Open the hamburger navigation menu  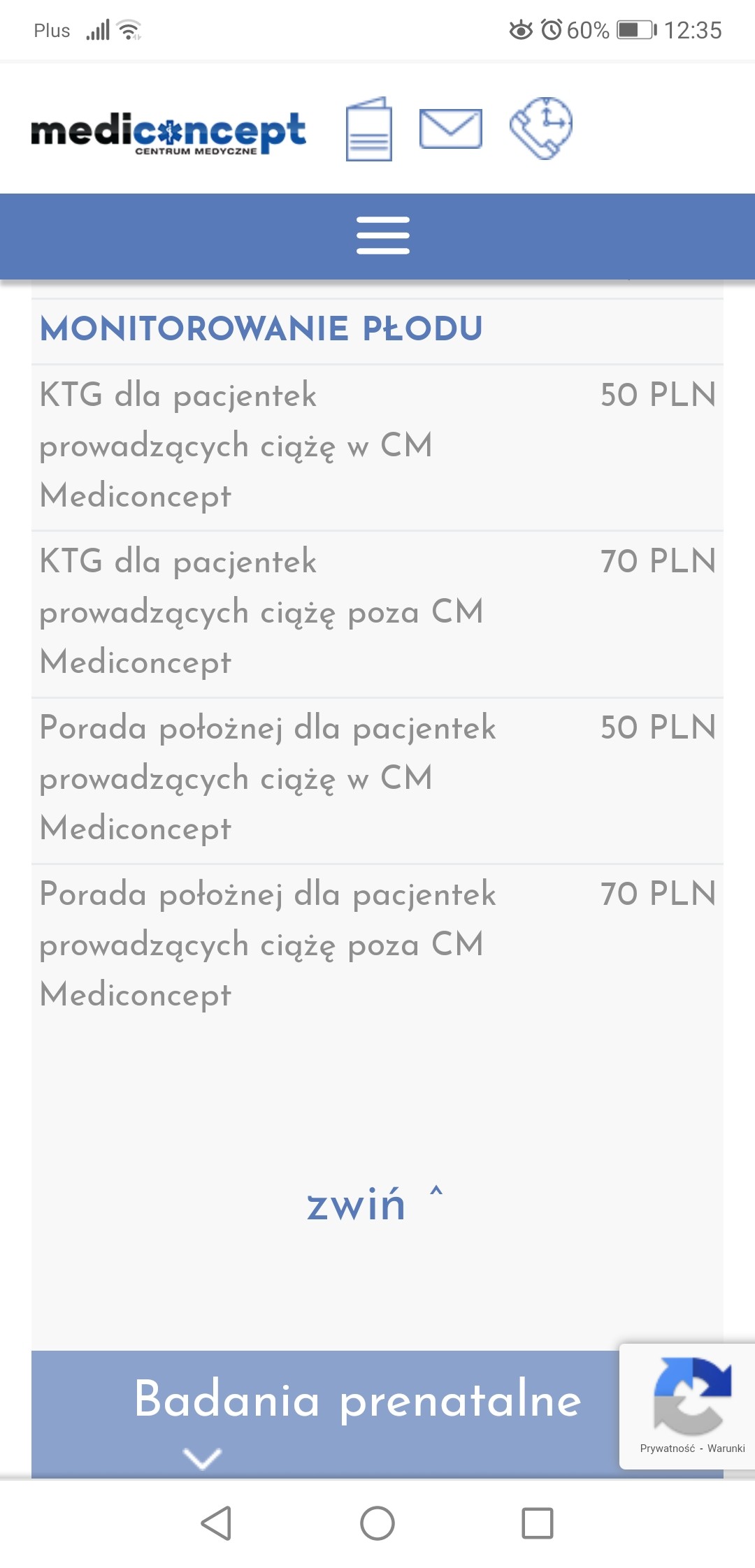click(x=382, y=235)
